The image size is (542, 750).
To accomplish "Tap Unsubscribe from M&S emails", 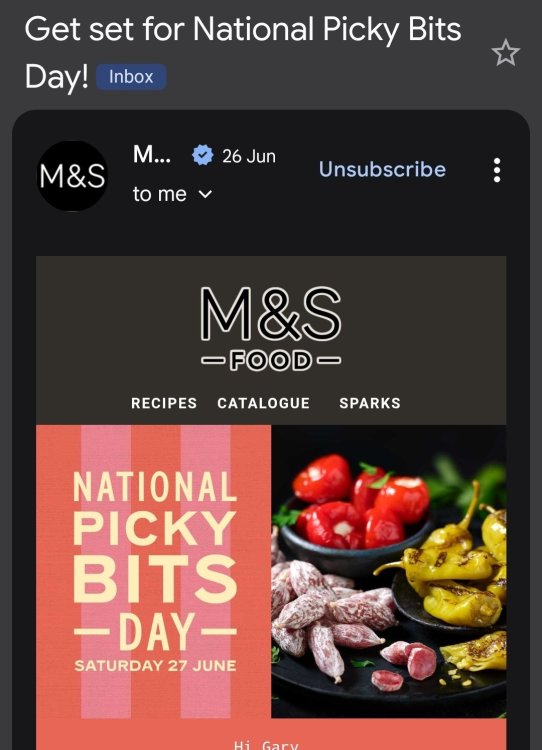I will (382, 169).
